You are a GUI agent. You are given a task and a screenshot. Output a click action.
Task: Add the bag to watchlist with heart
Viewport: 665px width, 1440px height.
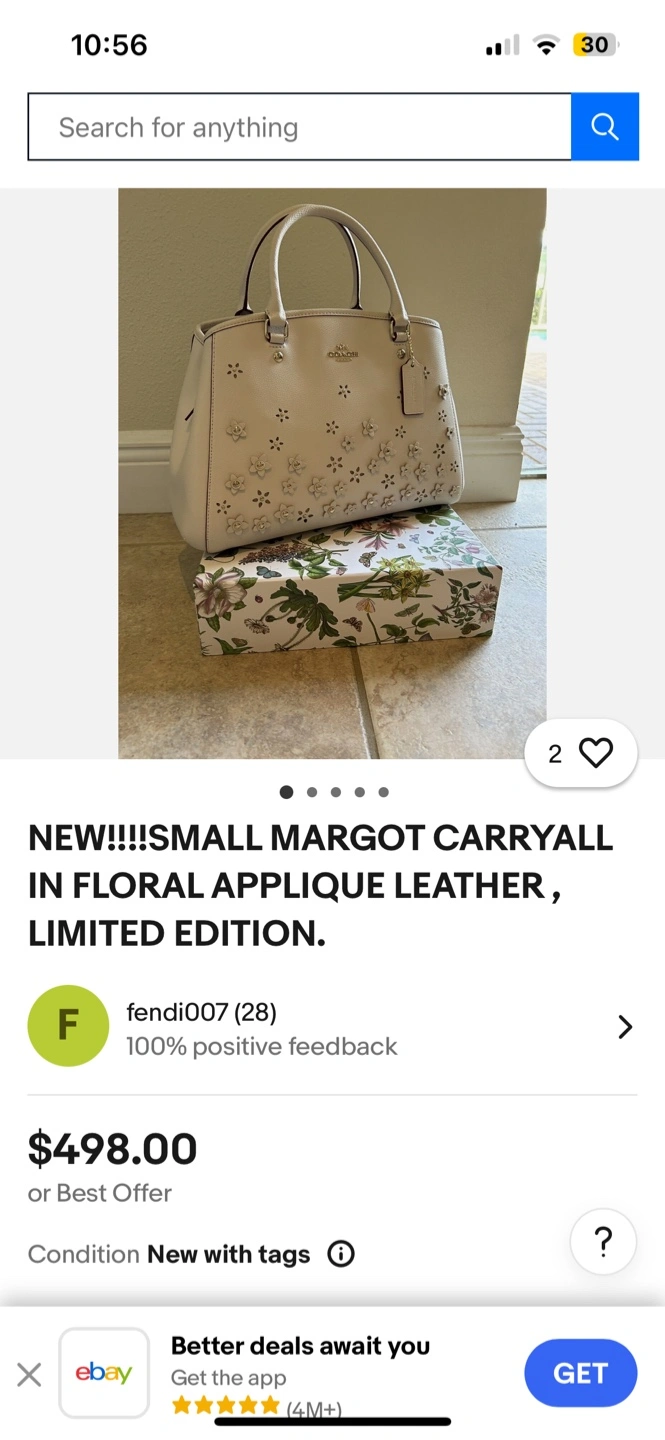tap(581, 753)
